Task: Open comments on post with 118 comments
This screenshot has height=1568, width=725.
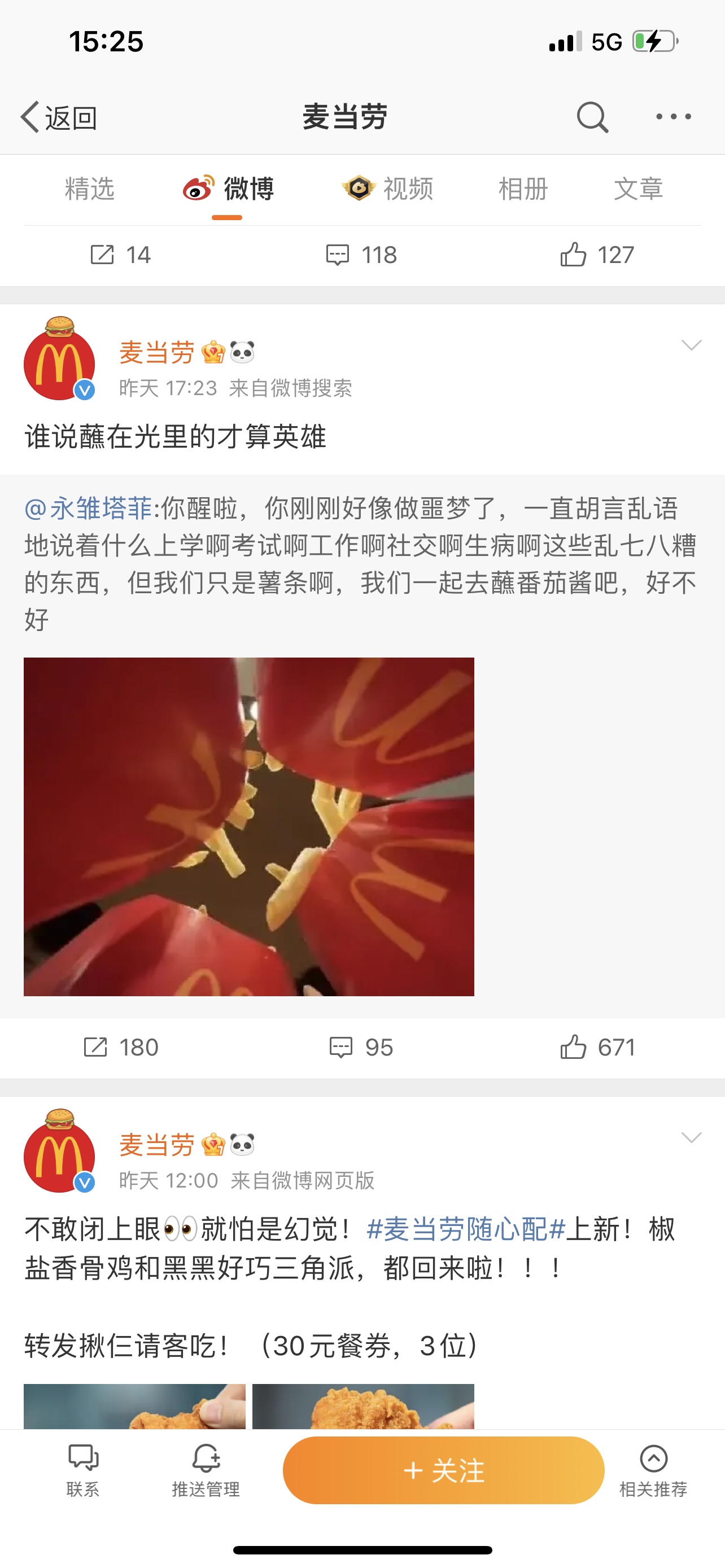Action: (361, 255)
